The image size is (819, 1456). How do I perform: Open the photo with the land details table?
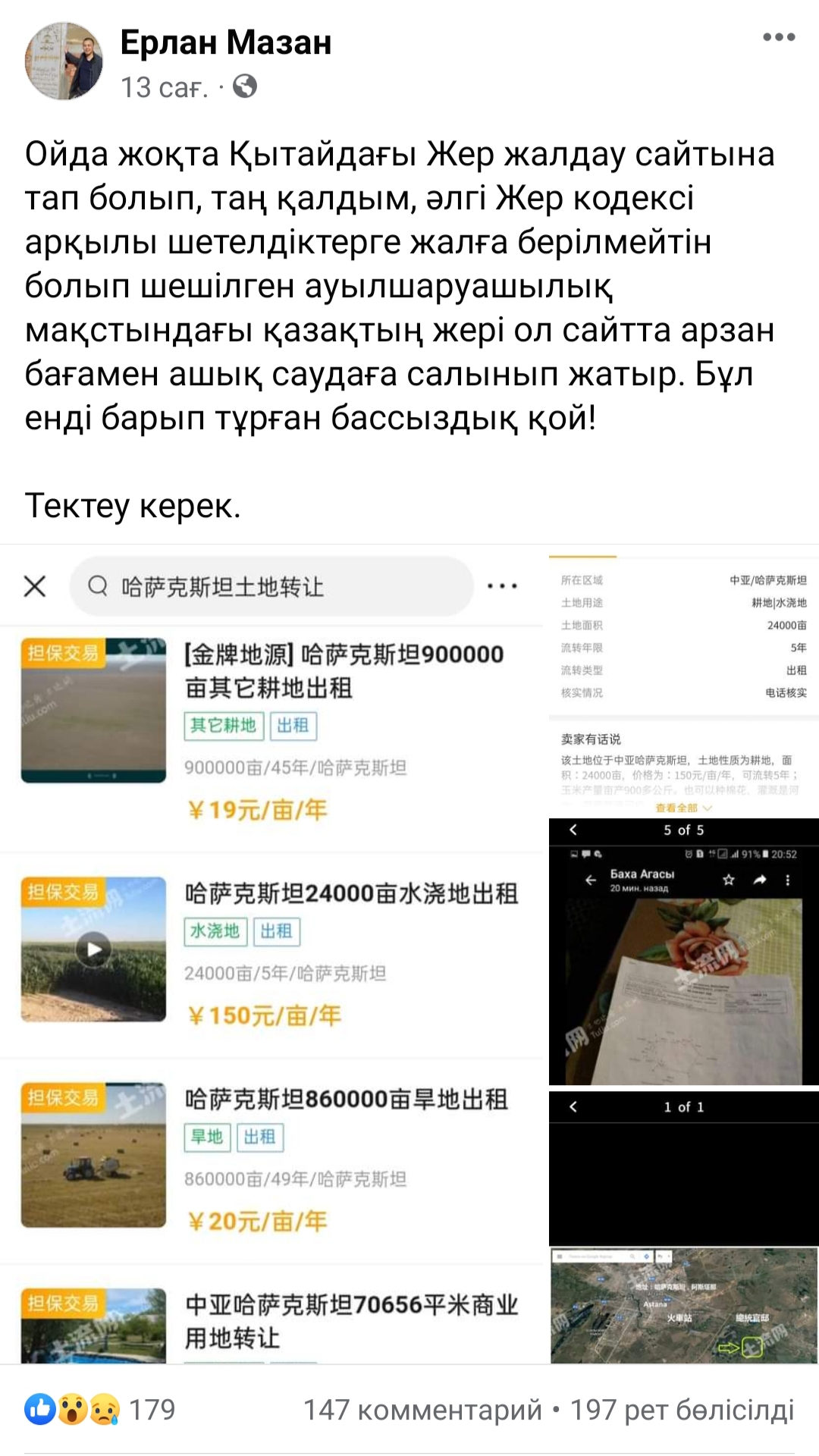[x=683, y=681]
